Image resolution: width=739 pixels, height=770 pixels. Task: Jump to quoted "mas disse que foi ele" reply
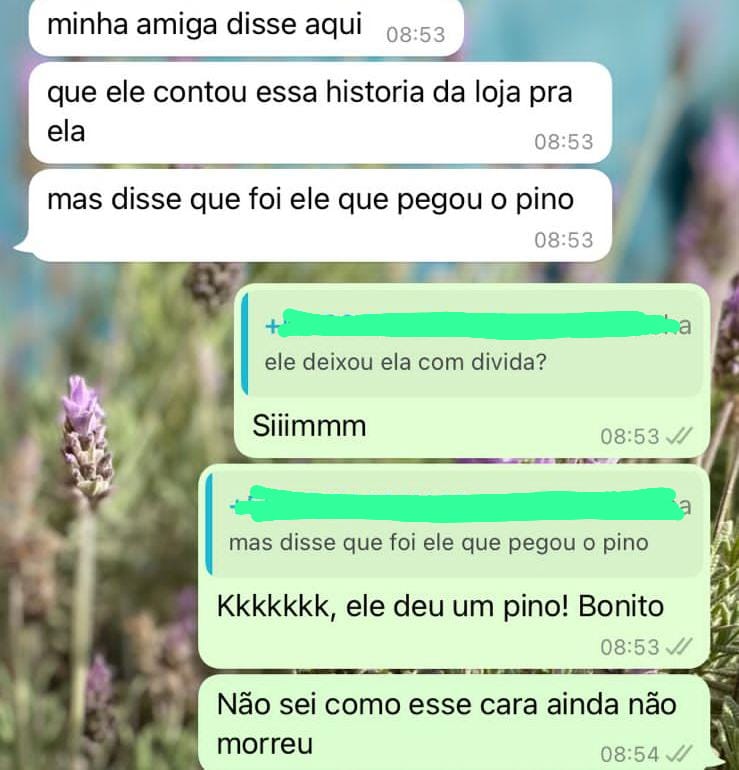click(x=438, y=543)
